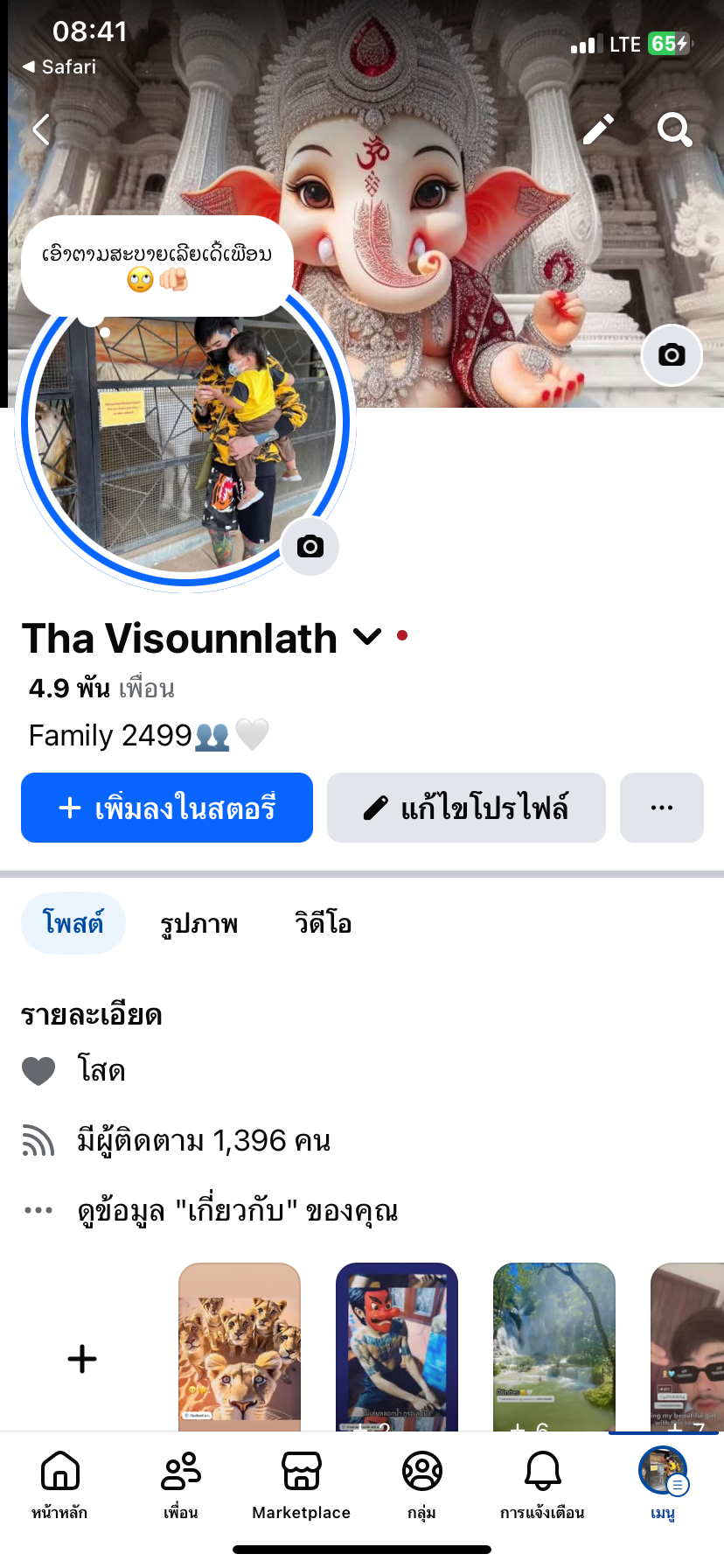Screen dimensions: 724x1568
Task: View the ดูข้อมูล "เกี่ยวกับ" ของคุณ row
Action: (x=237, y=1211)
